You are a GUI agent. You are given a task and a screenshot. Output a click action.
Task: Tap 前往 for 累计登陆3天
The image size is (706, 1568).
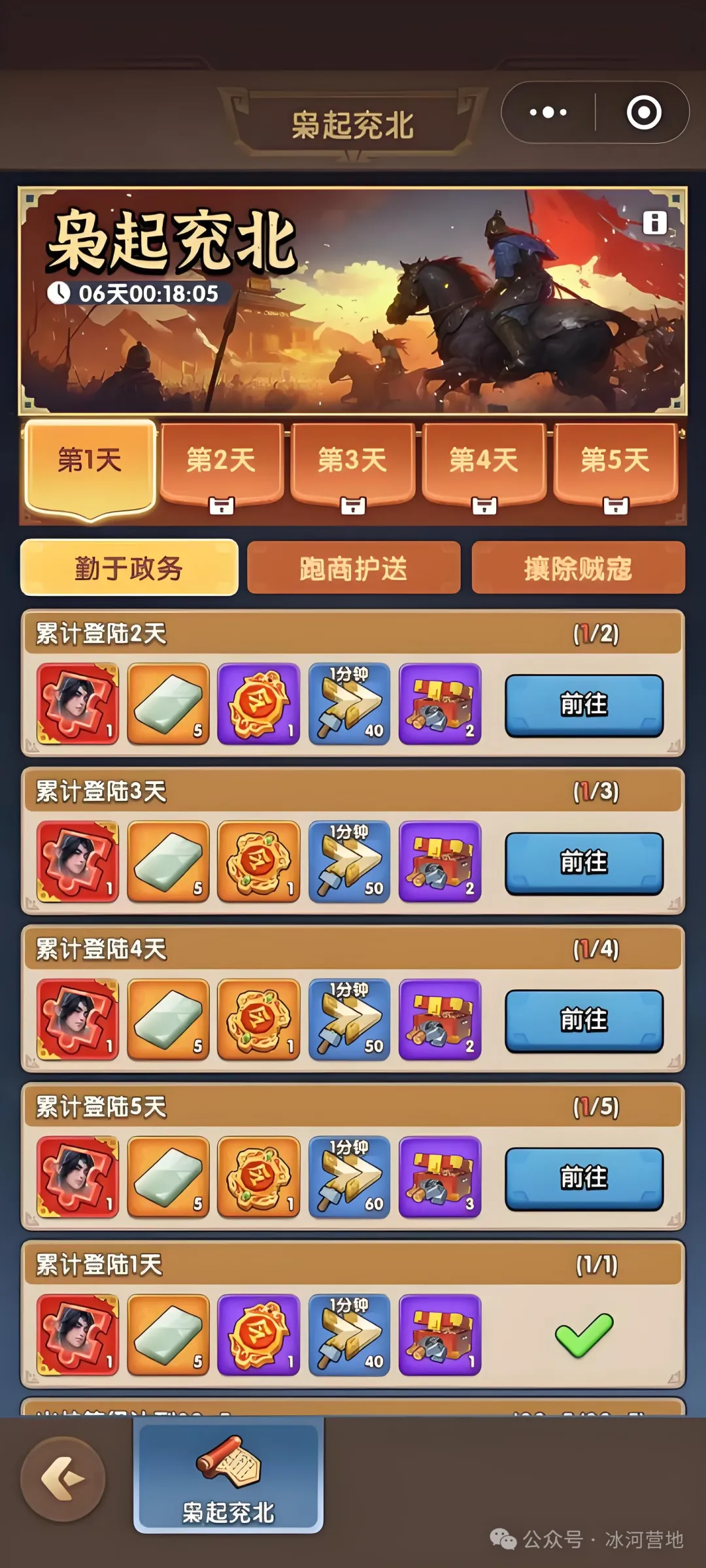click(584, 862)
